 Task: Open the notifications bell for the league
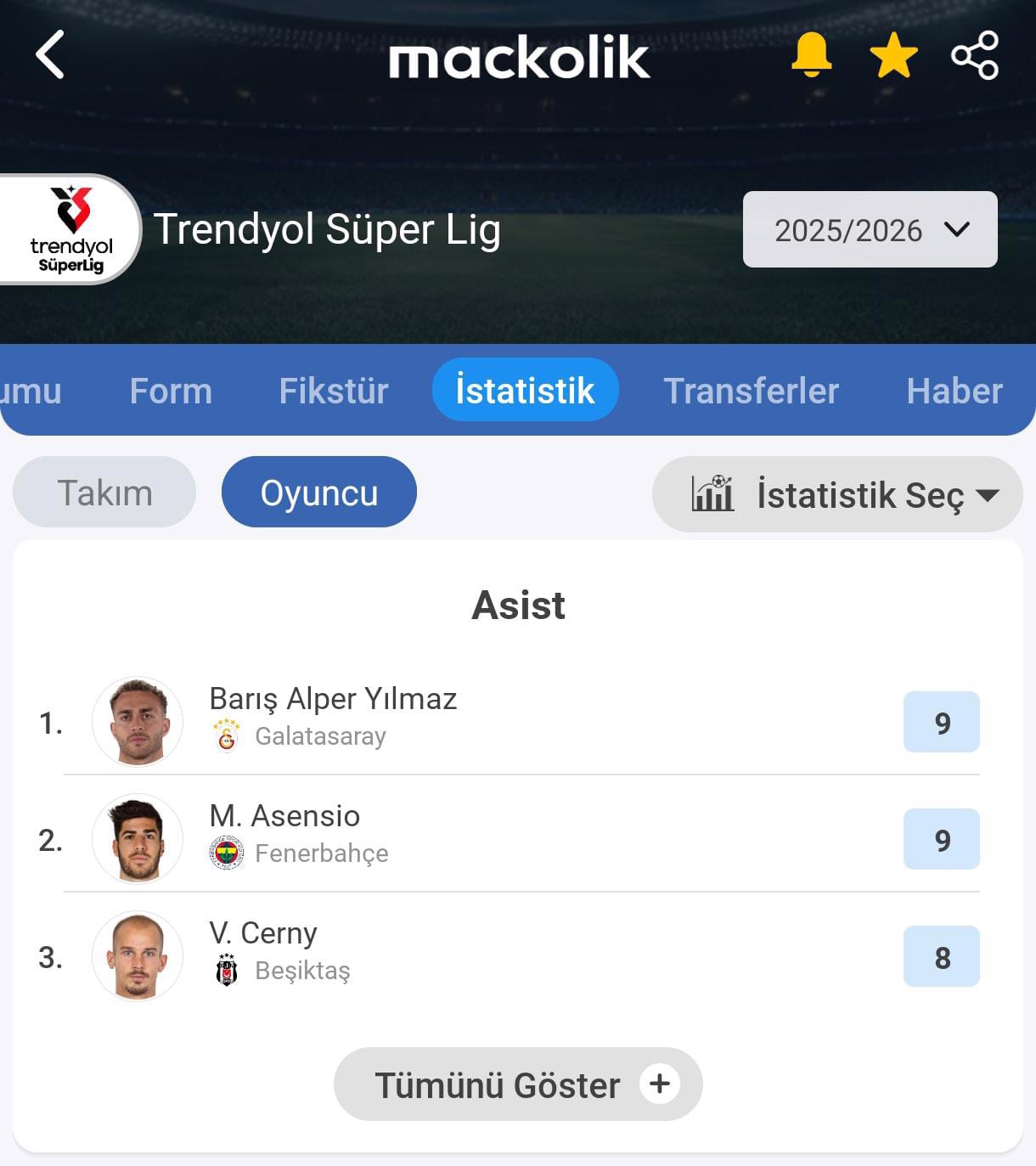tap(811, 55)
